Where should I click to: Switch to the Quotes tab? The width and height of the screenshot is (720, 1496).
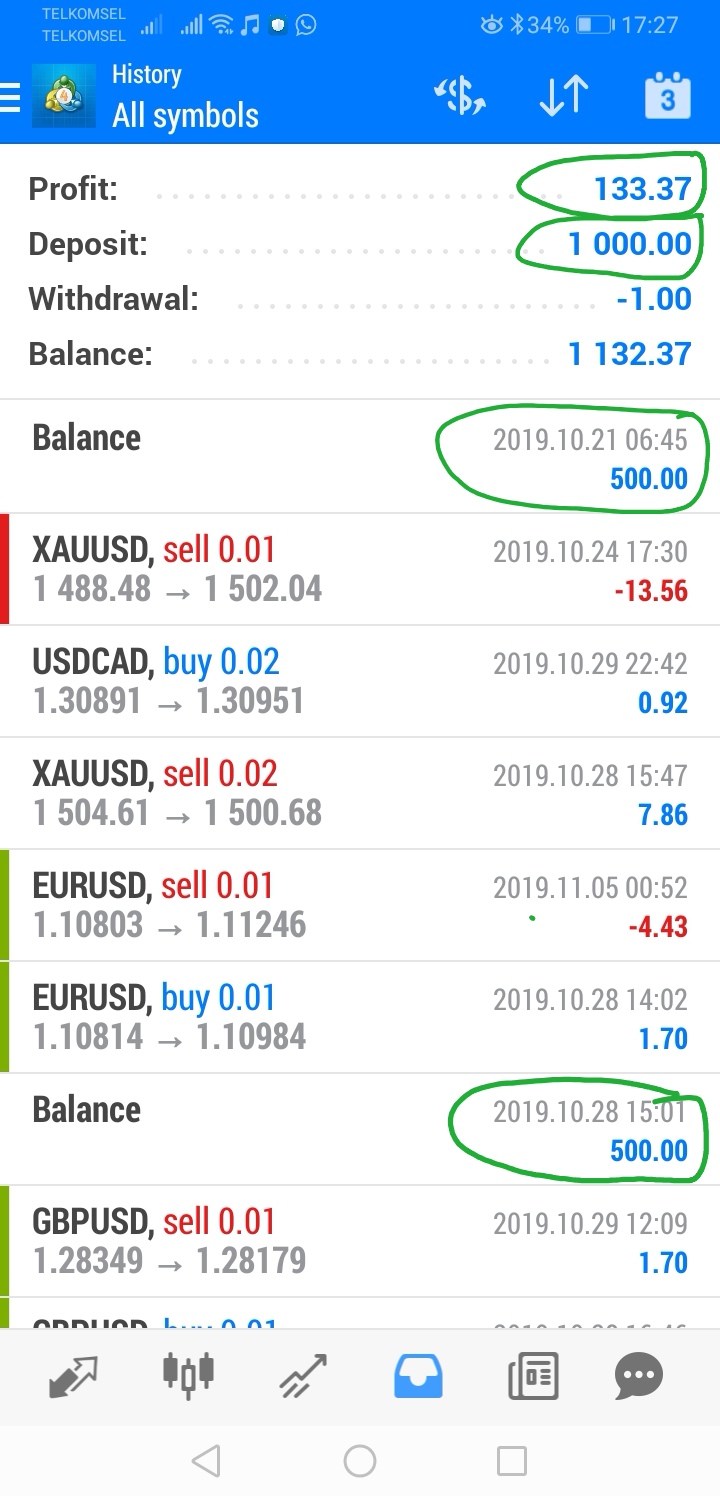pyautogui.click(x=74, y=1376)
